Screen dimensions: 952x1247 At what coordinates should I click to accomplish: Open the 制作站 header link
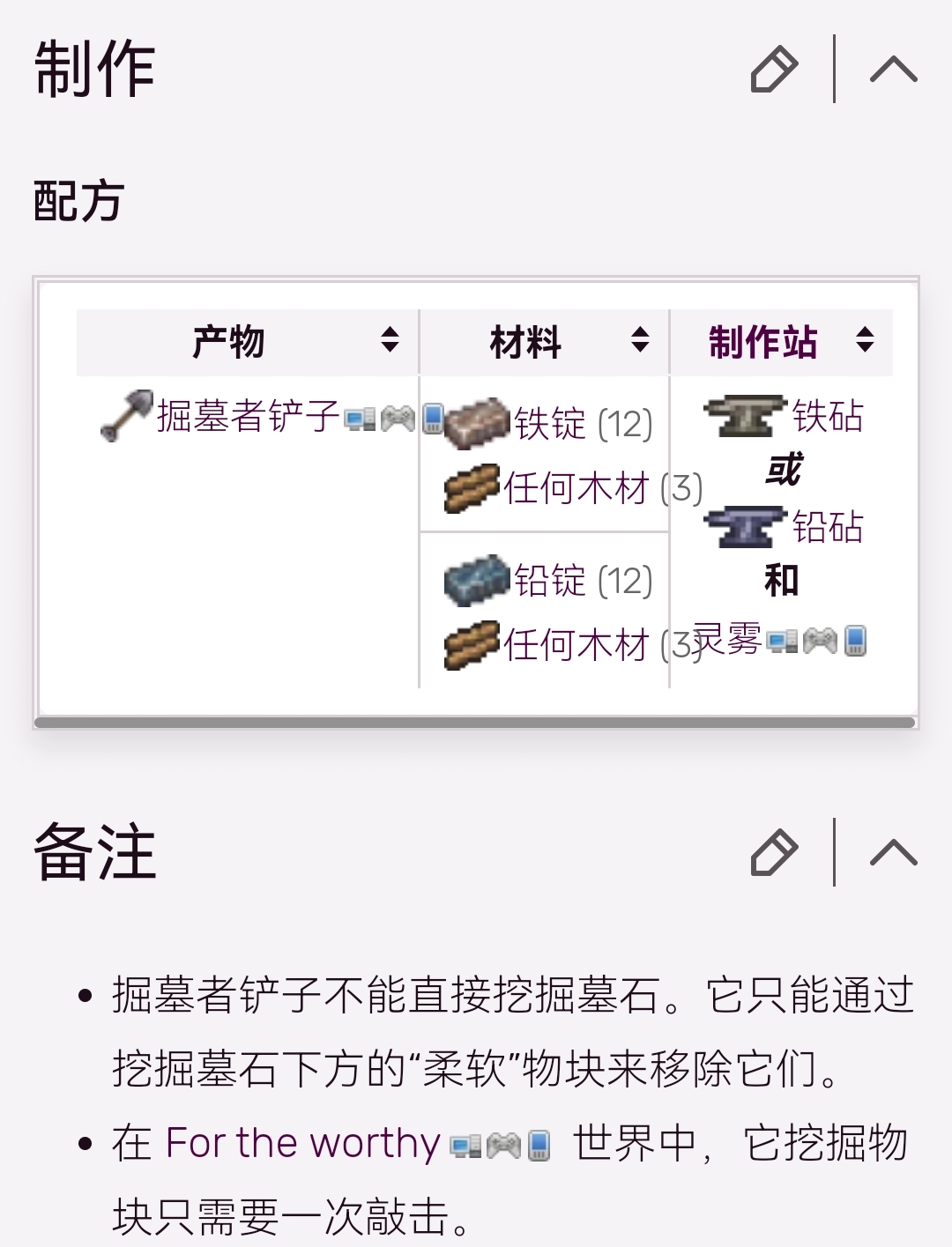pyautogui.click(x=762, y=342)
